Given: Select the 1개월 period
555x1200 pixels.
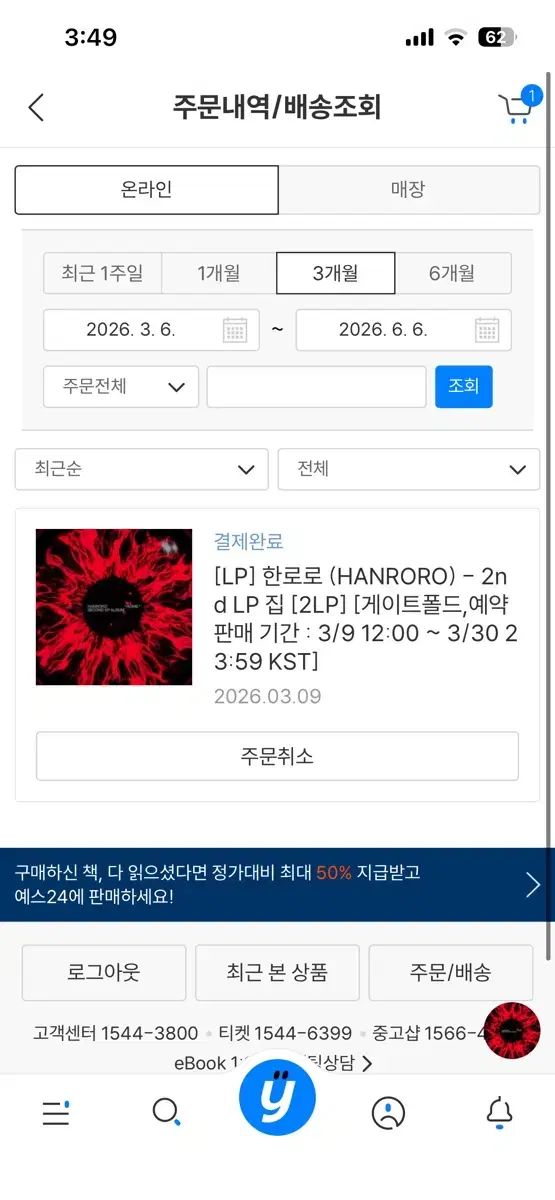Looking at the screenshot, I should [219, 273].
